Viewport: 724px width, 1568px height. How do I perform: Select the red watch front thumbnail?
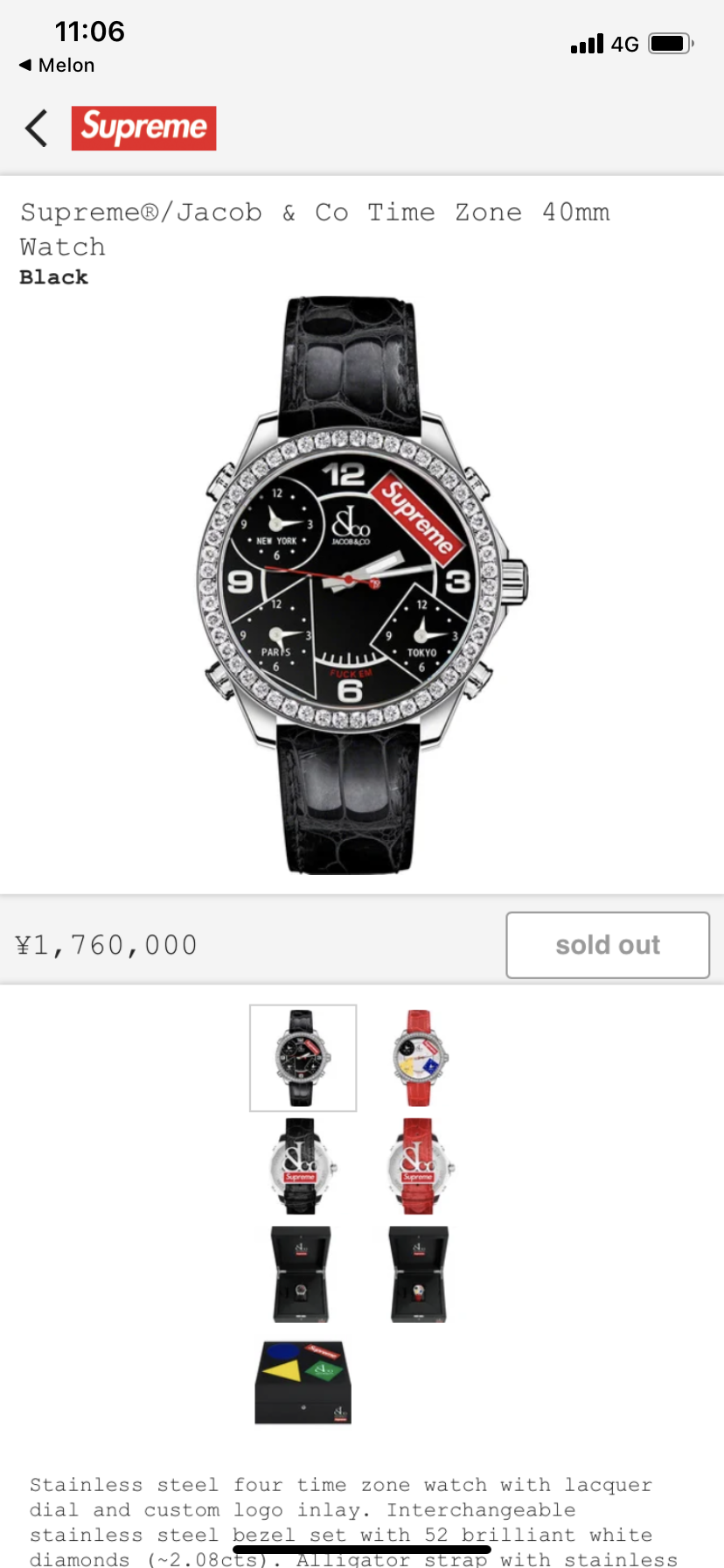pyautogui.click(x=419, y=1058)
